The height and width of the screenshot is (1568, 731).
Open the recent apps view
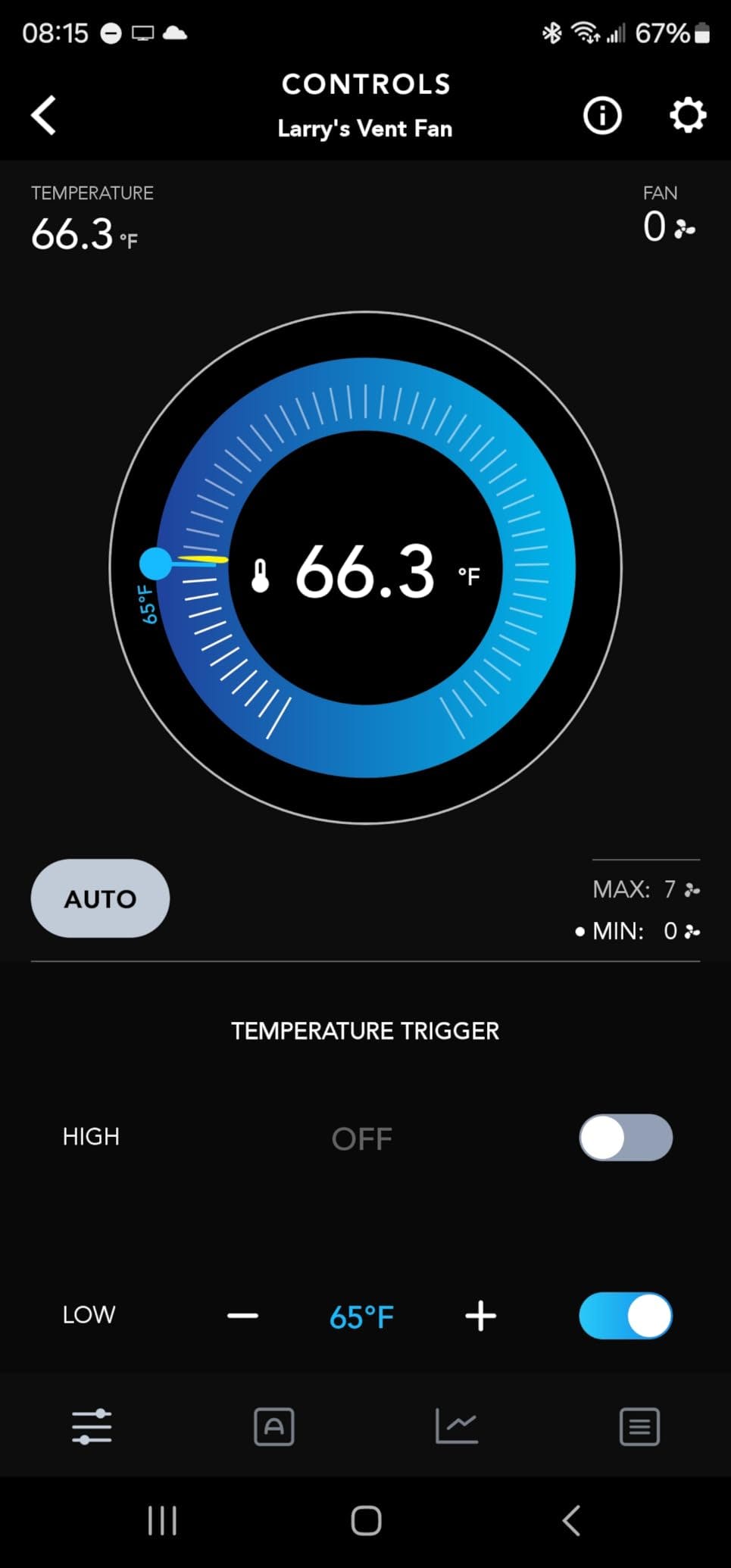pos(162,1520)
